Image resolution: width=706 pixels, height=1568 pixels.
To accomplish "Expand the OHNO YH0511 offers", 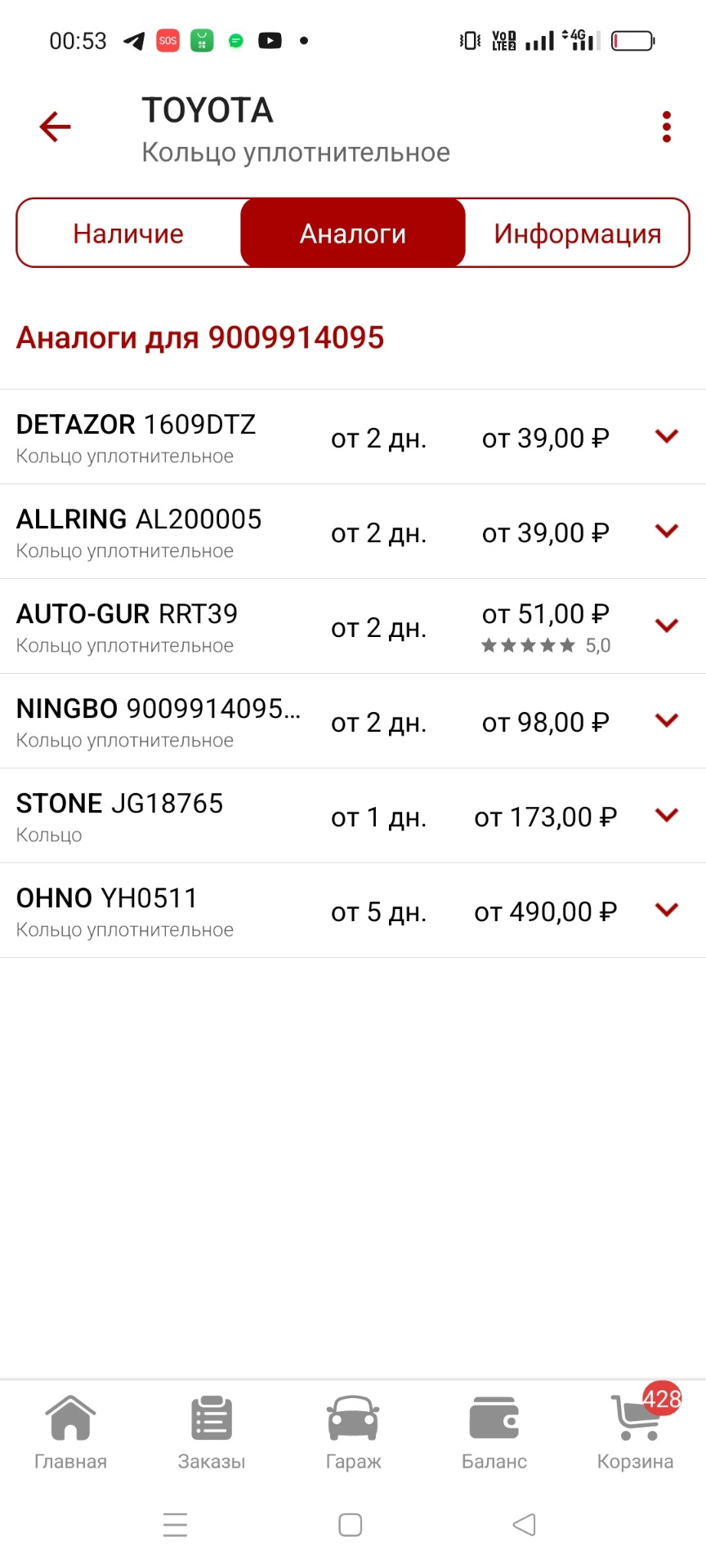I will [x=667, y=911].
